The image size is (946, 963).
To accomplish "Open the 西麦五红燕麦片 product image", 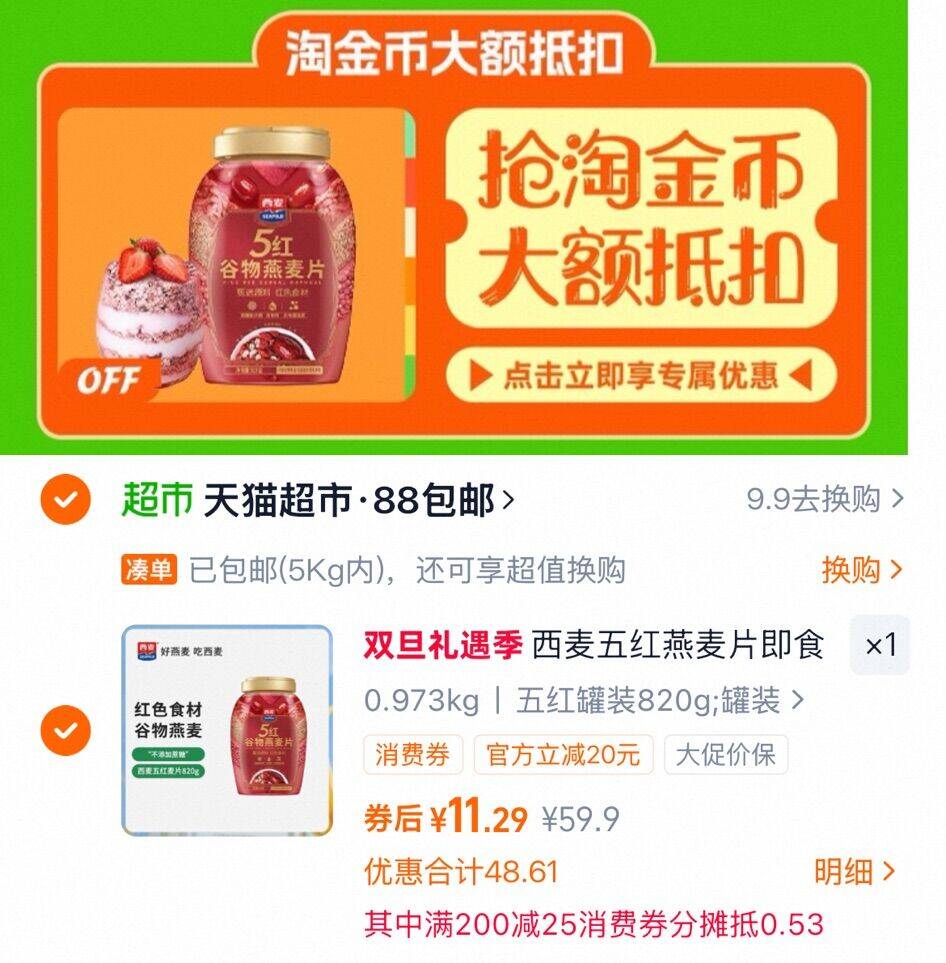I will (x=227, y=730).
